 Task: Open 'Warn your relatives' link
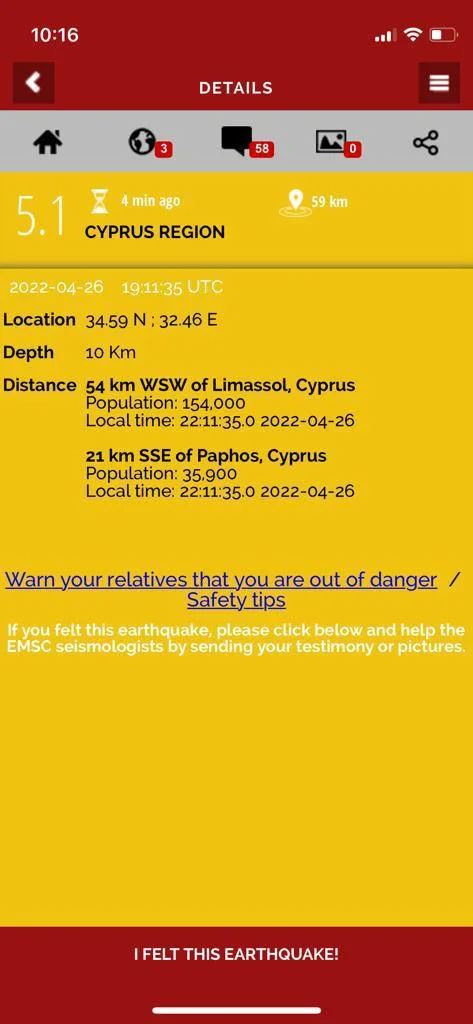(x=221, y=579)
